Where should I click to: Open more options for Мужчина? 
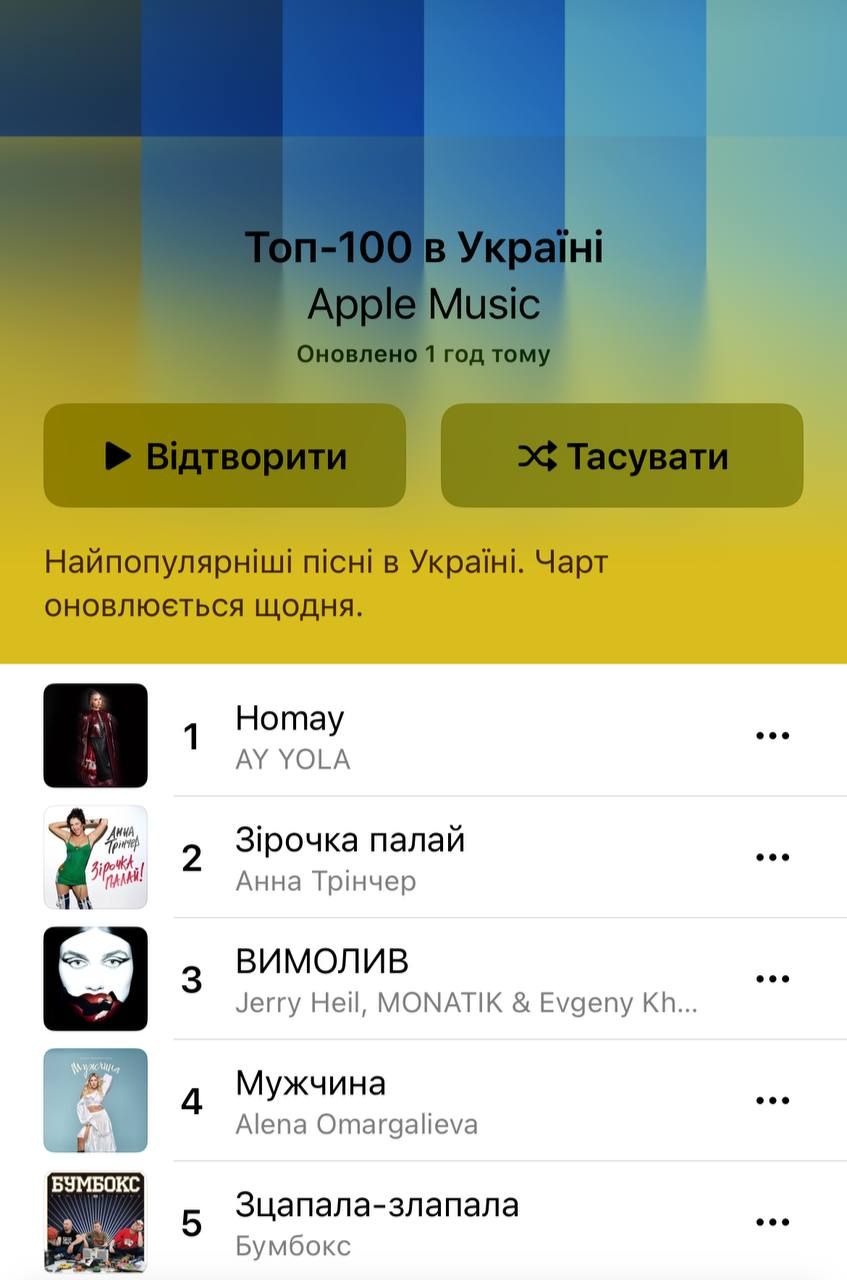pyautogui.click(x=772, y=1101)
